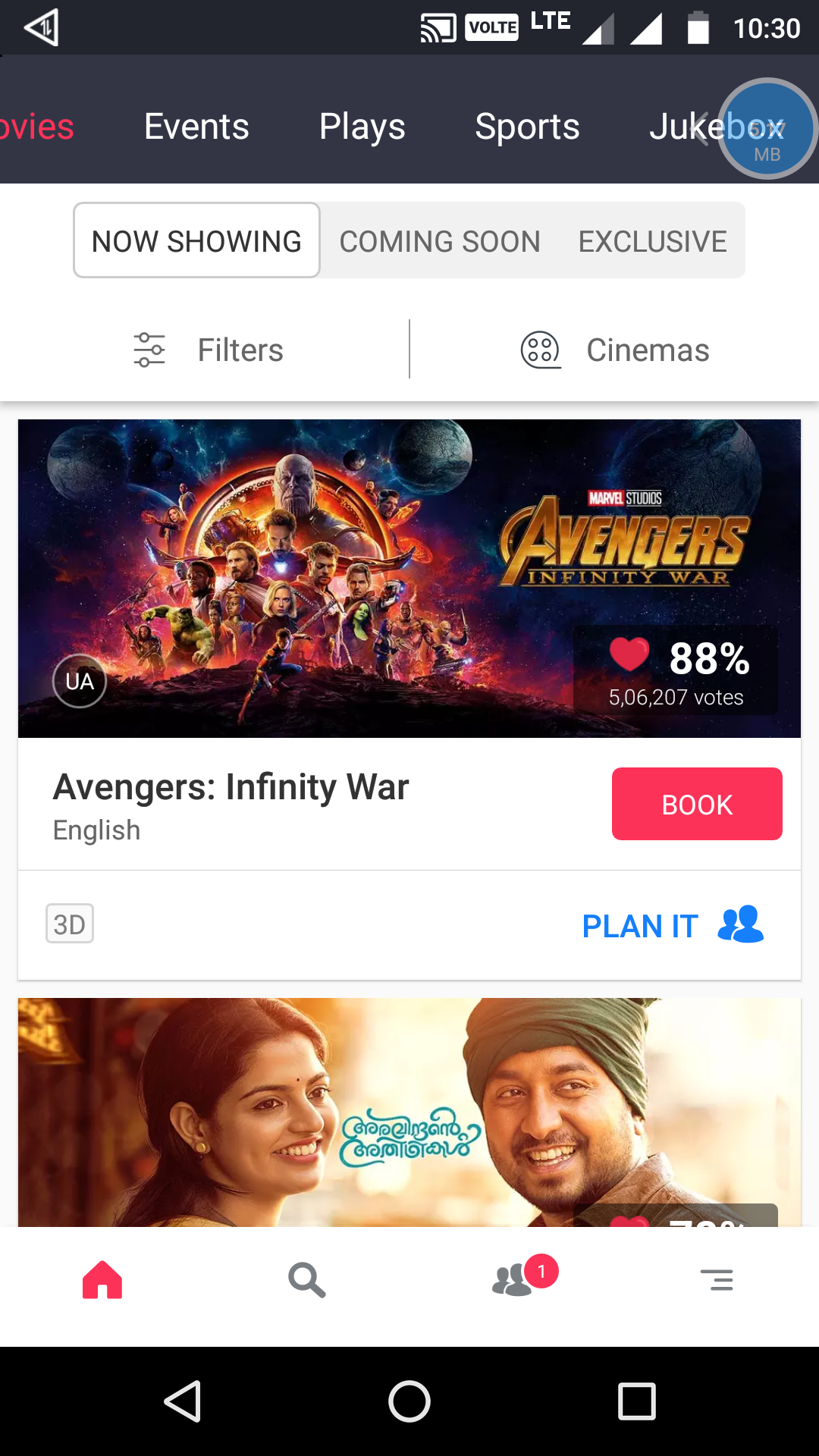Book tickets for Avengers: Infinity War

pos(696,804)
